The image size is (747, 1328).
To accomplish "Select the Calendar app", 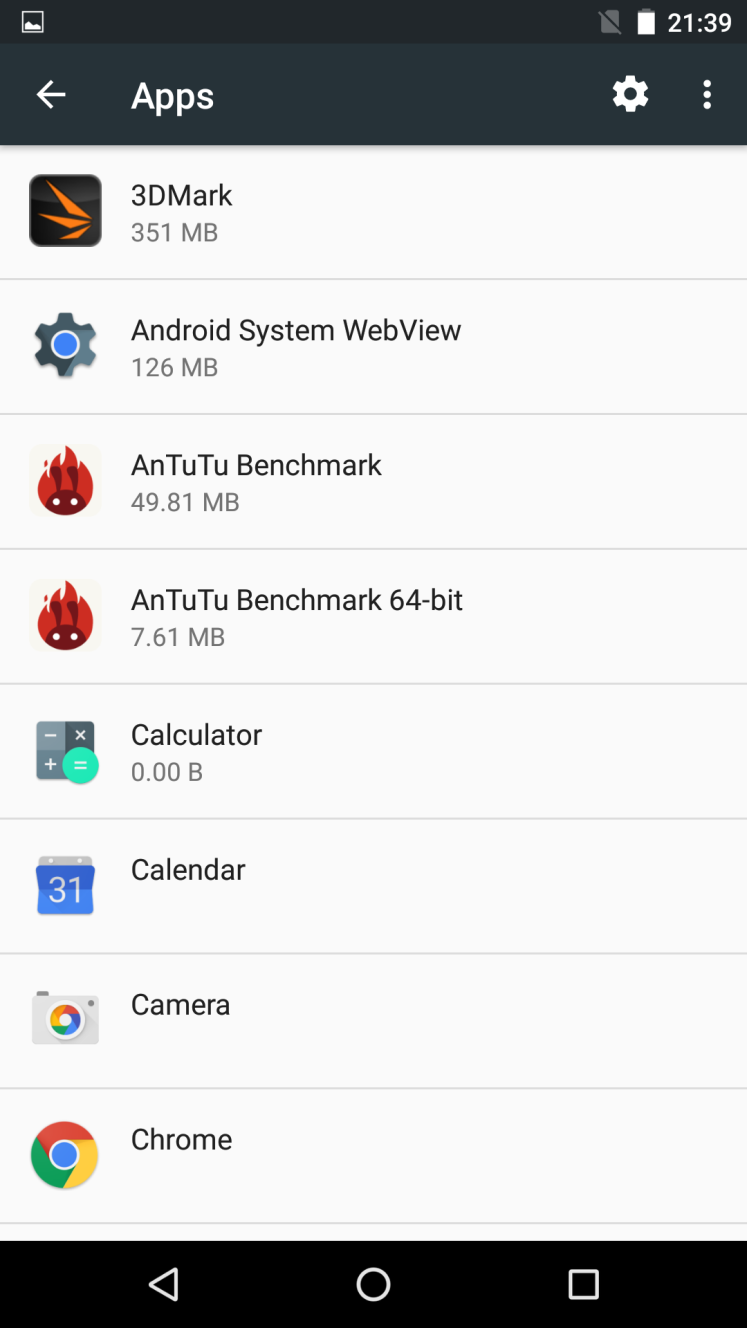I will [373, 887].
